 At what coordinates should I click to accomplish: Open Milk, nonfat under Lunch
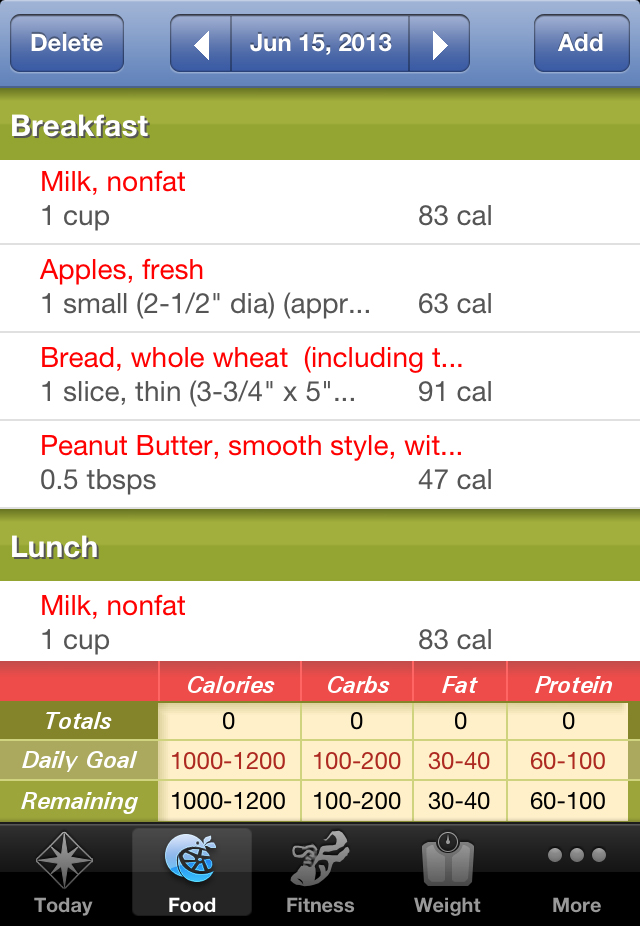[320, 621]
